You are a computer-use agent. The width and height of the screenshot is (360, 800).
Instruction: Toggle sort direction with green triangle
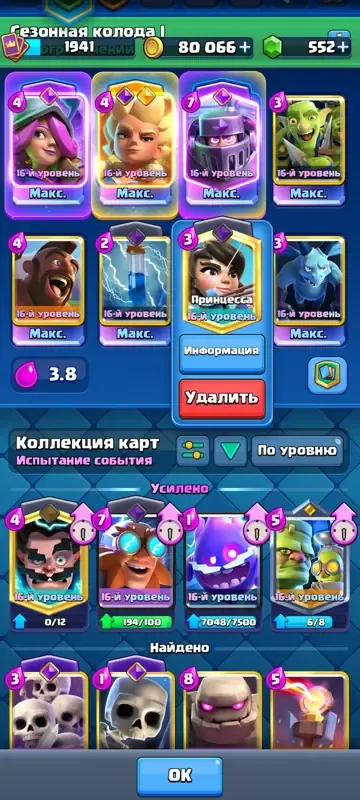(x=230, y=451)
